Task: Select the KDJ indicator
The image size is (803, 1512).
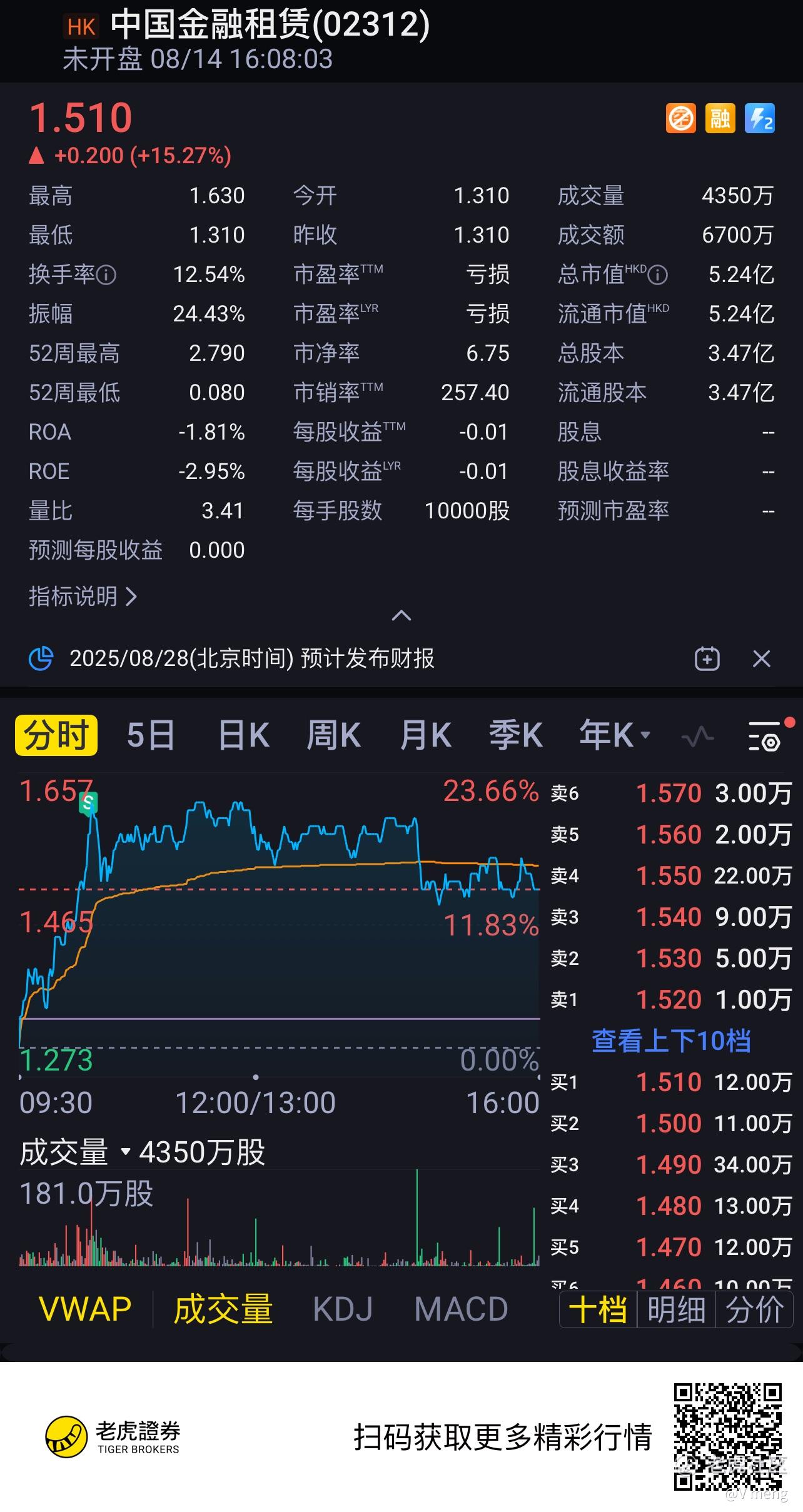Action: pyautogui.click(x=343, y=1308)
